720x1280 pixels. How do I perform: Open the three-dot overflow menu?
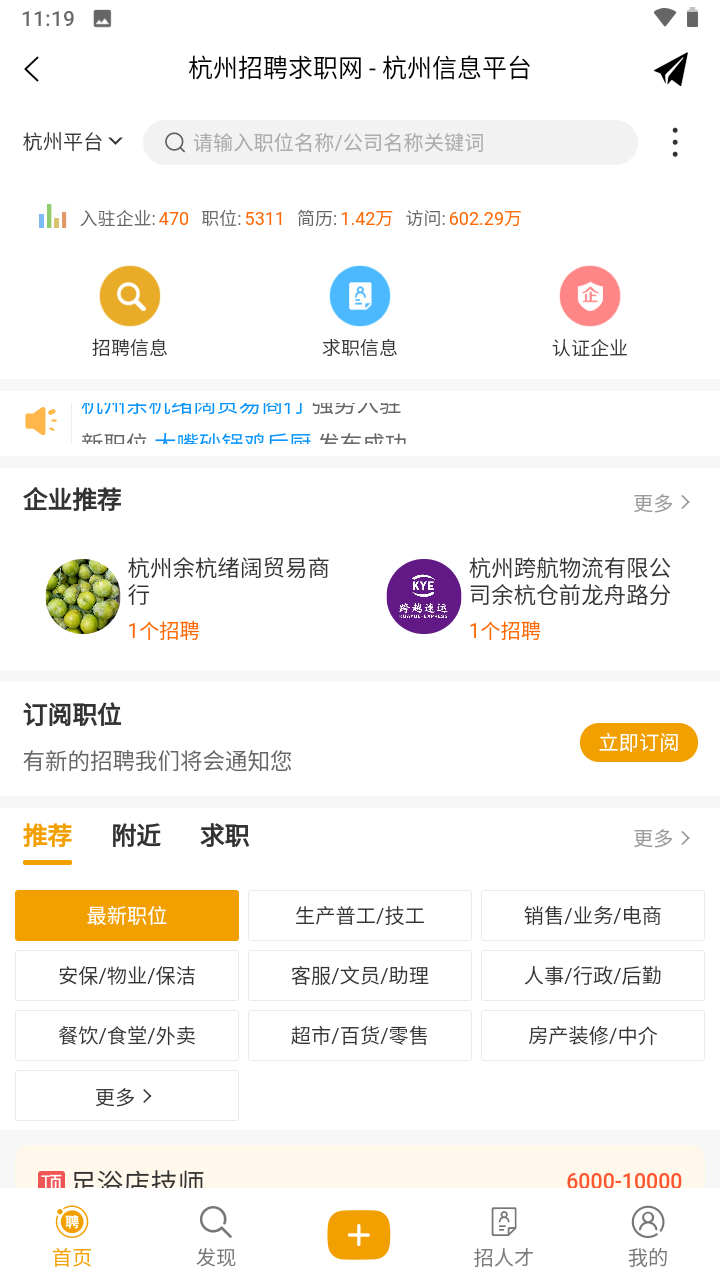pos(675,142)
